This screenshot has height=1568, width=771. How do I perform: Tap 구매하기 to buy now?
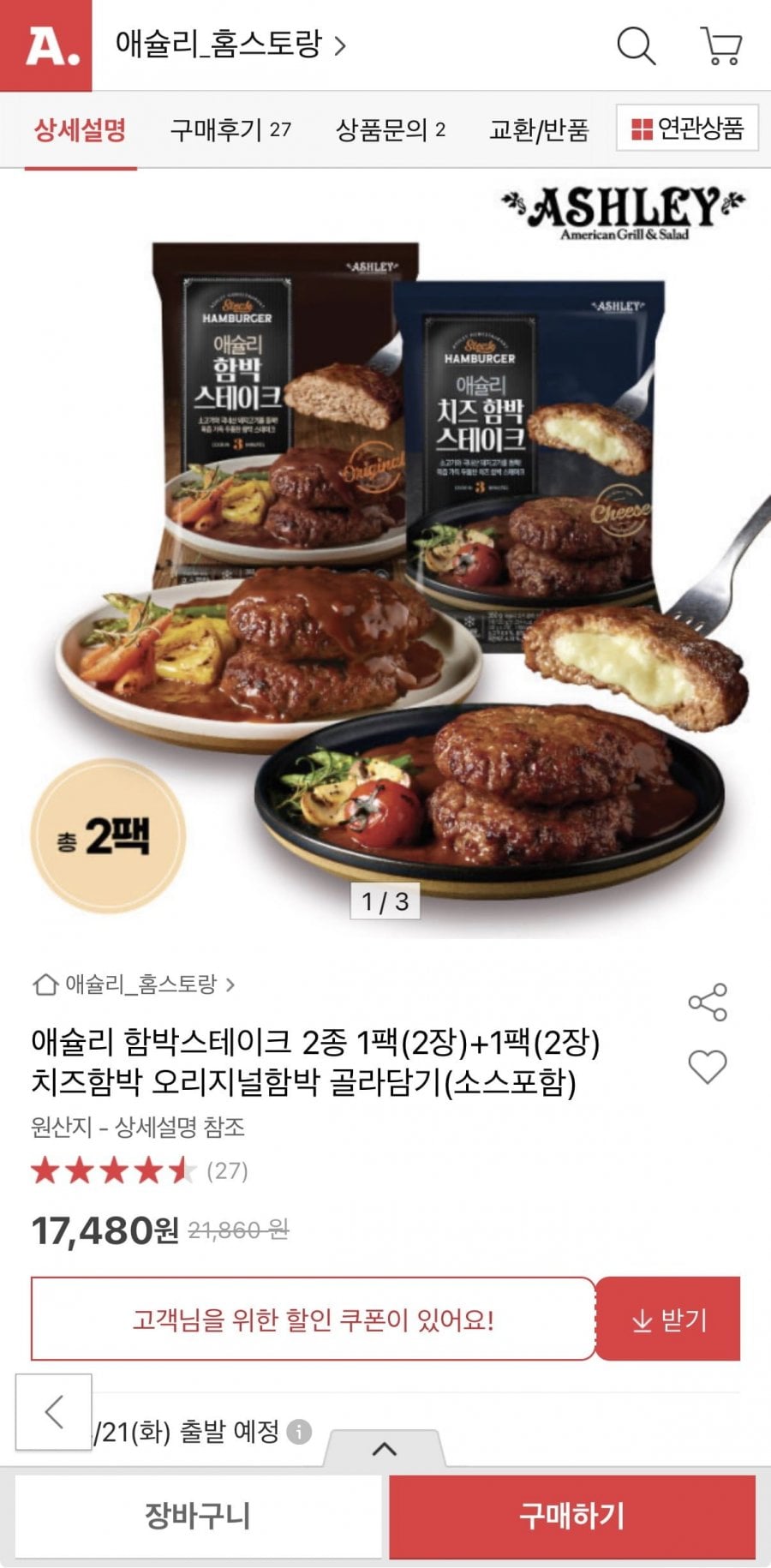click(x=572, y=1516)
